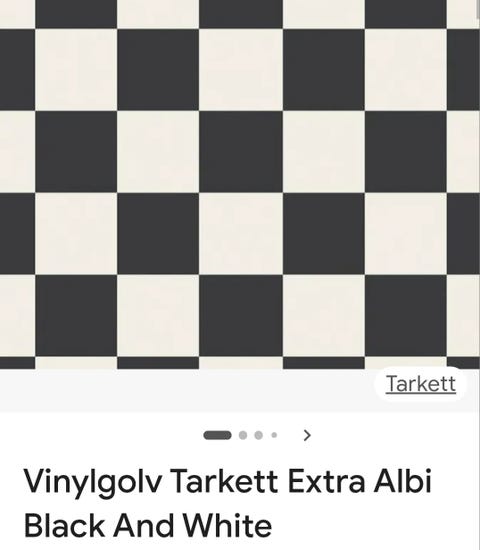Viewport: 480px width, 550px height.
Task: Open the Tarkett source link
Action: [421, 384]
